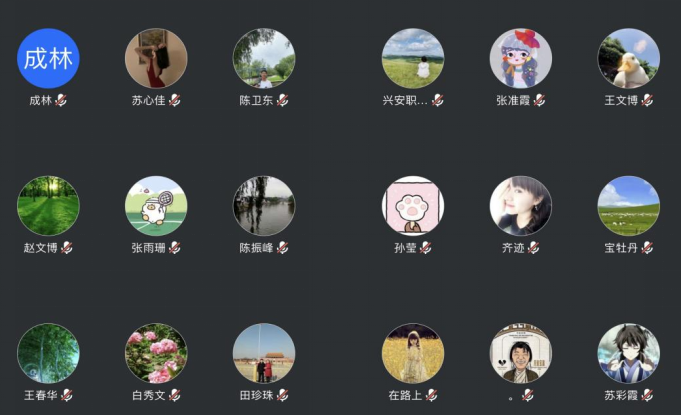Open 兴安职… participant tile
This screenshot has width=681, height=416.
pyautogui.click(x=413, y=58)
